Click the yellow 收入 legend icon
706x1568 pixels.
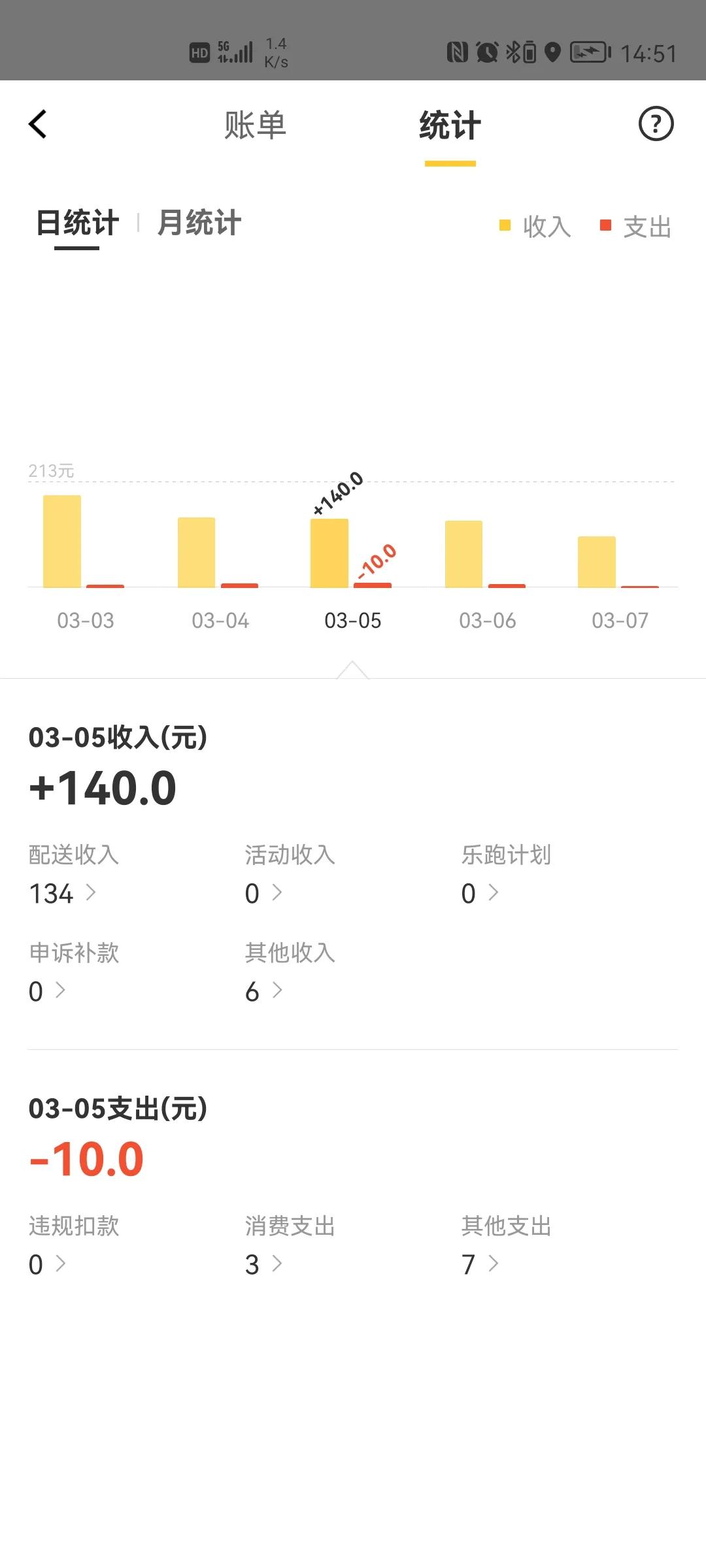click(x=503, y=225)
